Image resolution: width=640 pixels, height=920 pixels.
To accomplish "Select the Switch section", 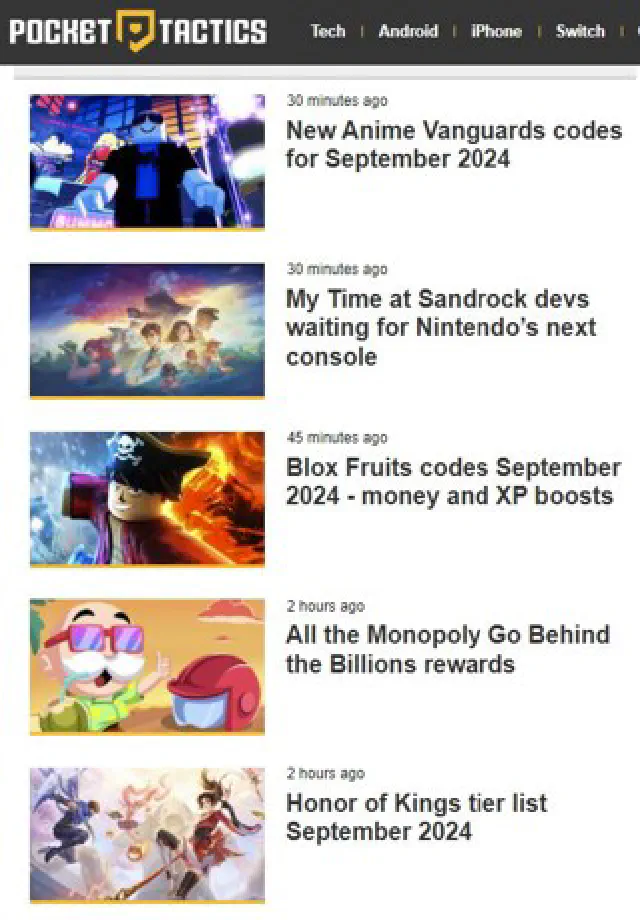I will 580,31.
